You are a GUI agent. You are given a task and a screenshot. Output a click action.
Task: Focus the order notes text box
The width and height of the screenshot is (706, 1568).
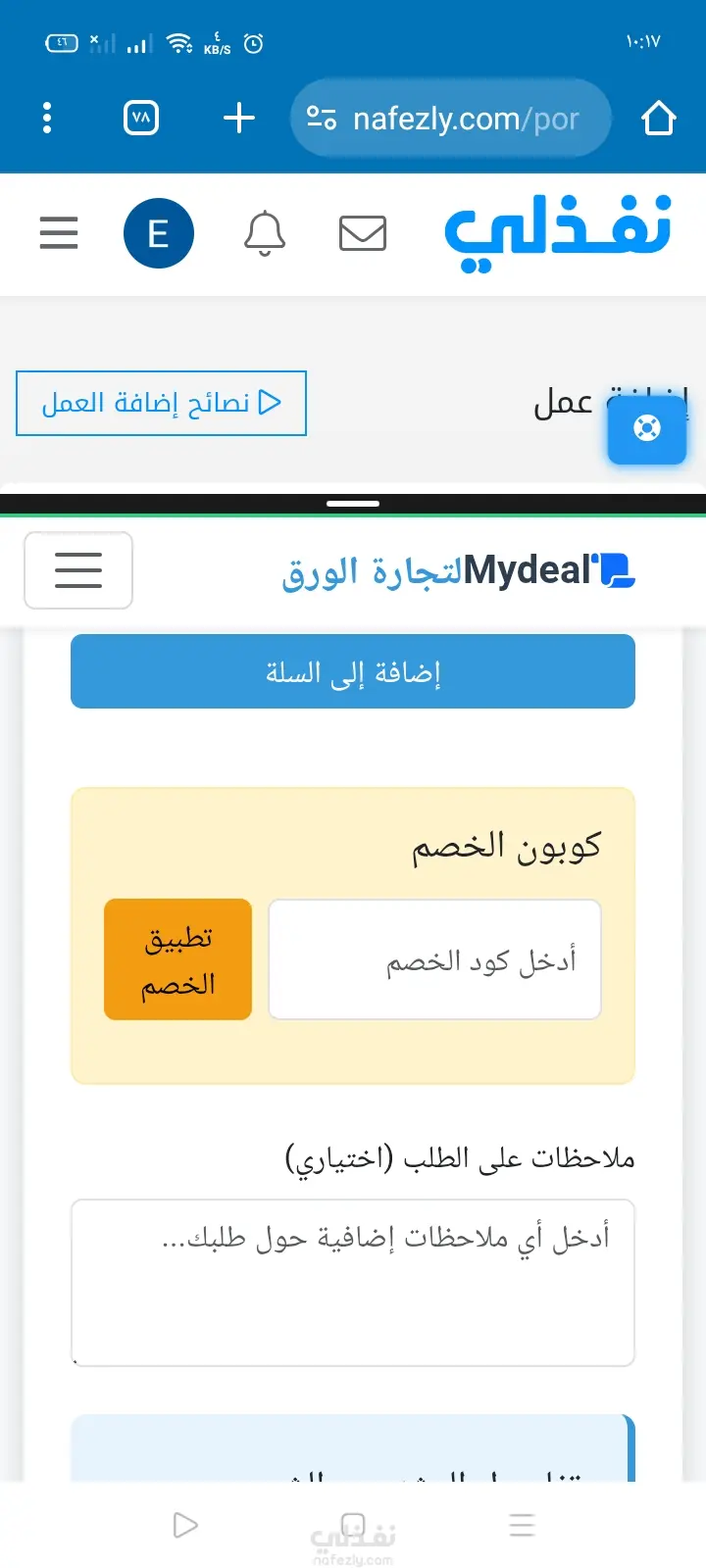click(353, 1282)
